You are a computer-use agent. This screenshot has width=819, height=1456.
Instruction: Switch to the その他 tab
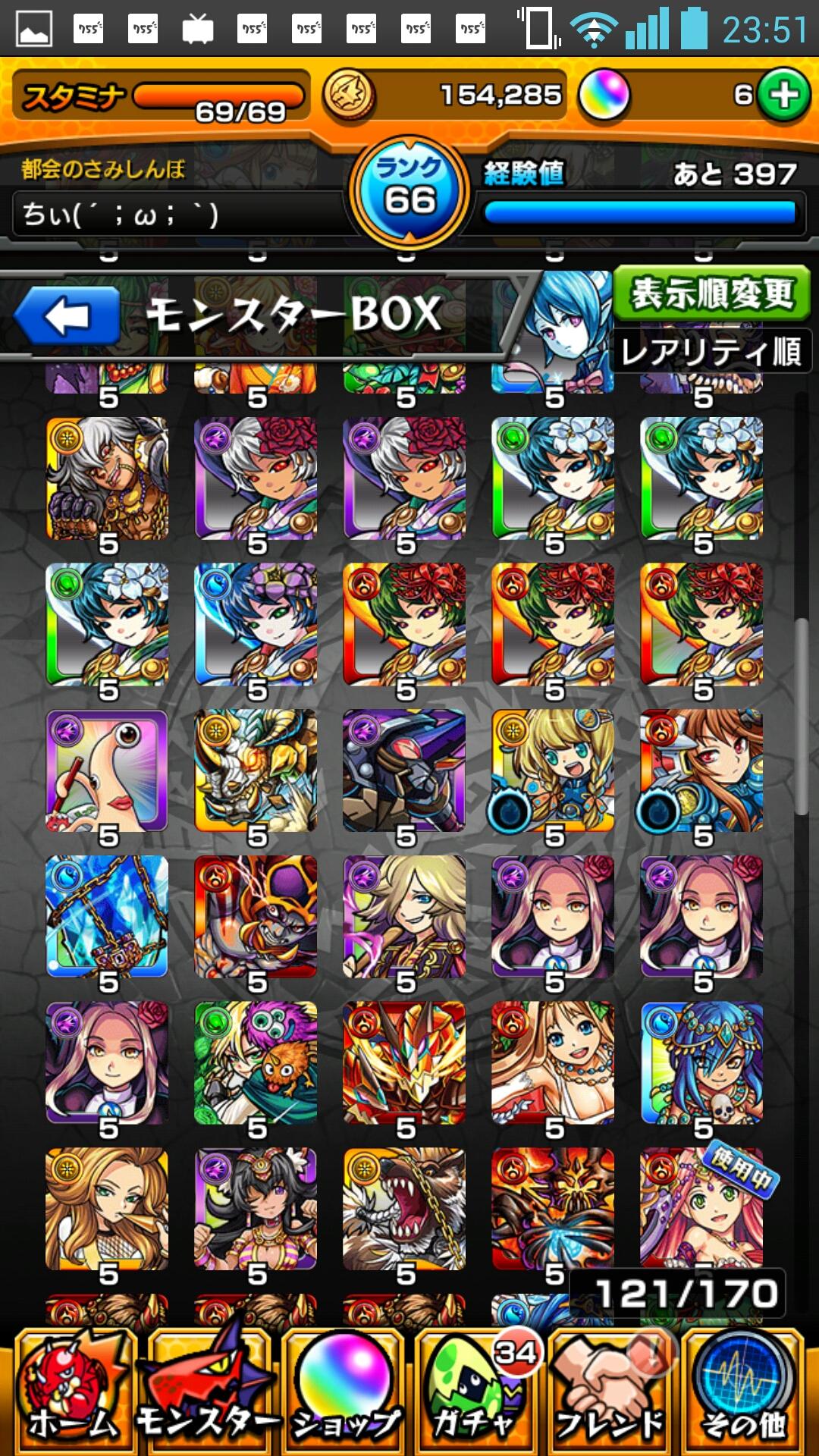tap(743, 1392)
